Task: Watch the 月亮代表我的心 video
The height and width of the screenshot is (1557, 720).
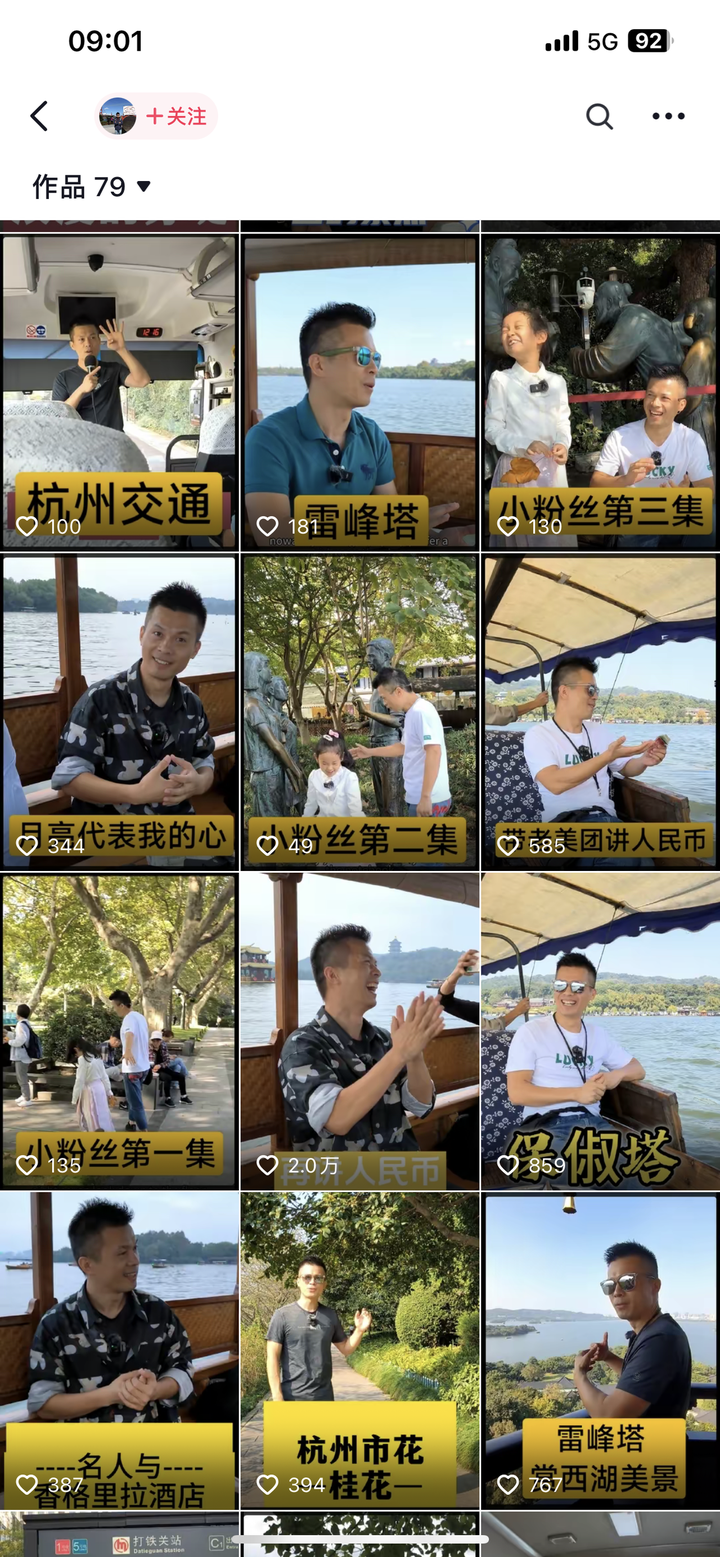Action: 119,710
